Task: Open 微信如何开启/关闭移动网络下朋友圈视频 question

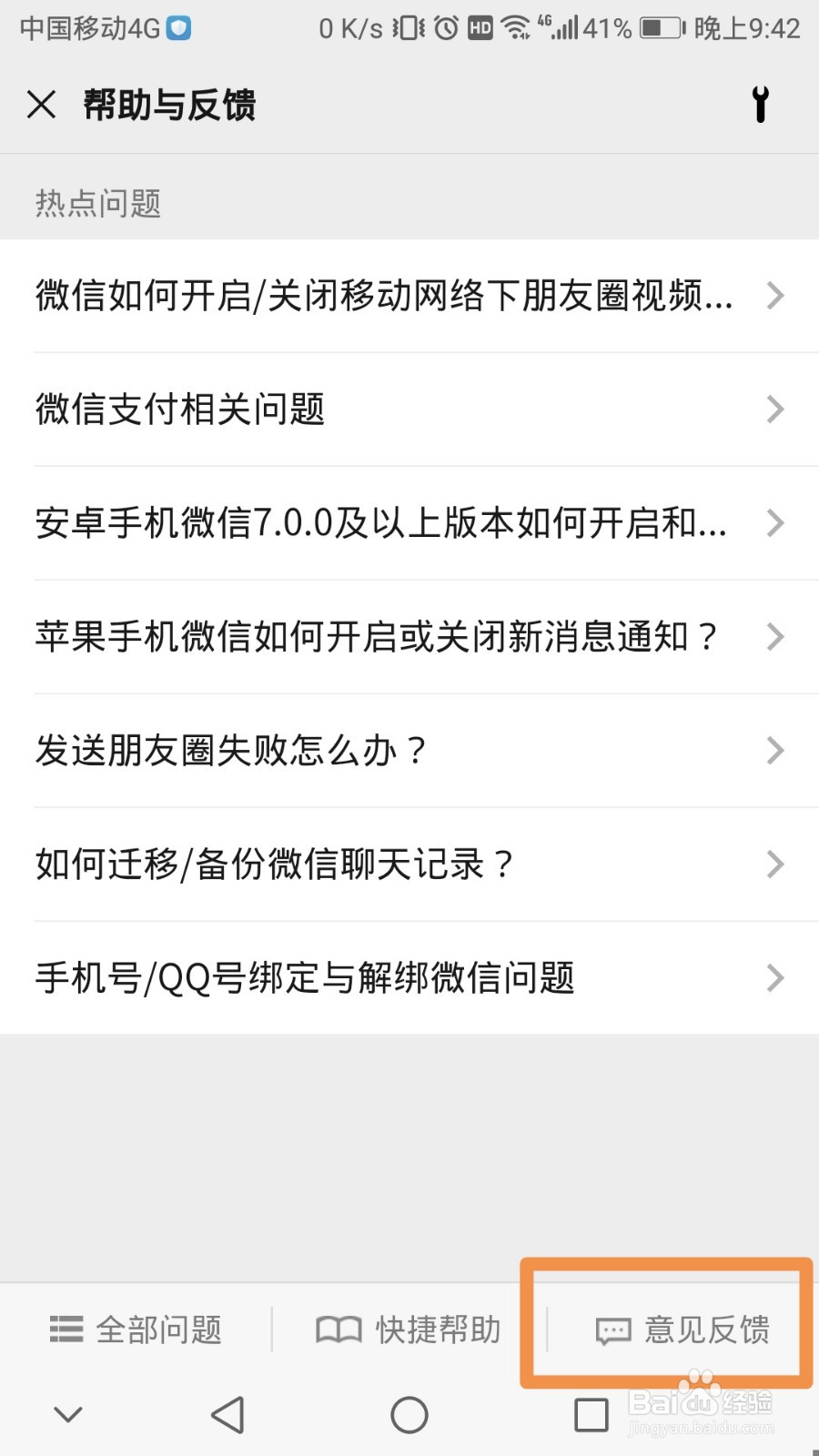Action: point(409,296)
